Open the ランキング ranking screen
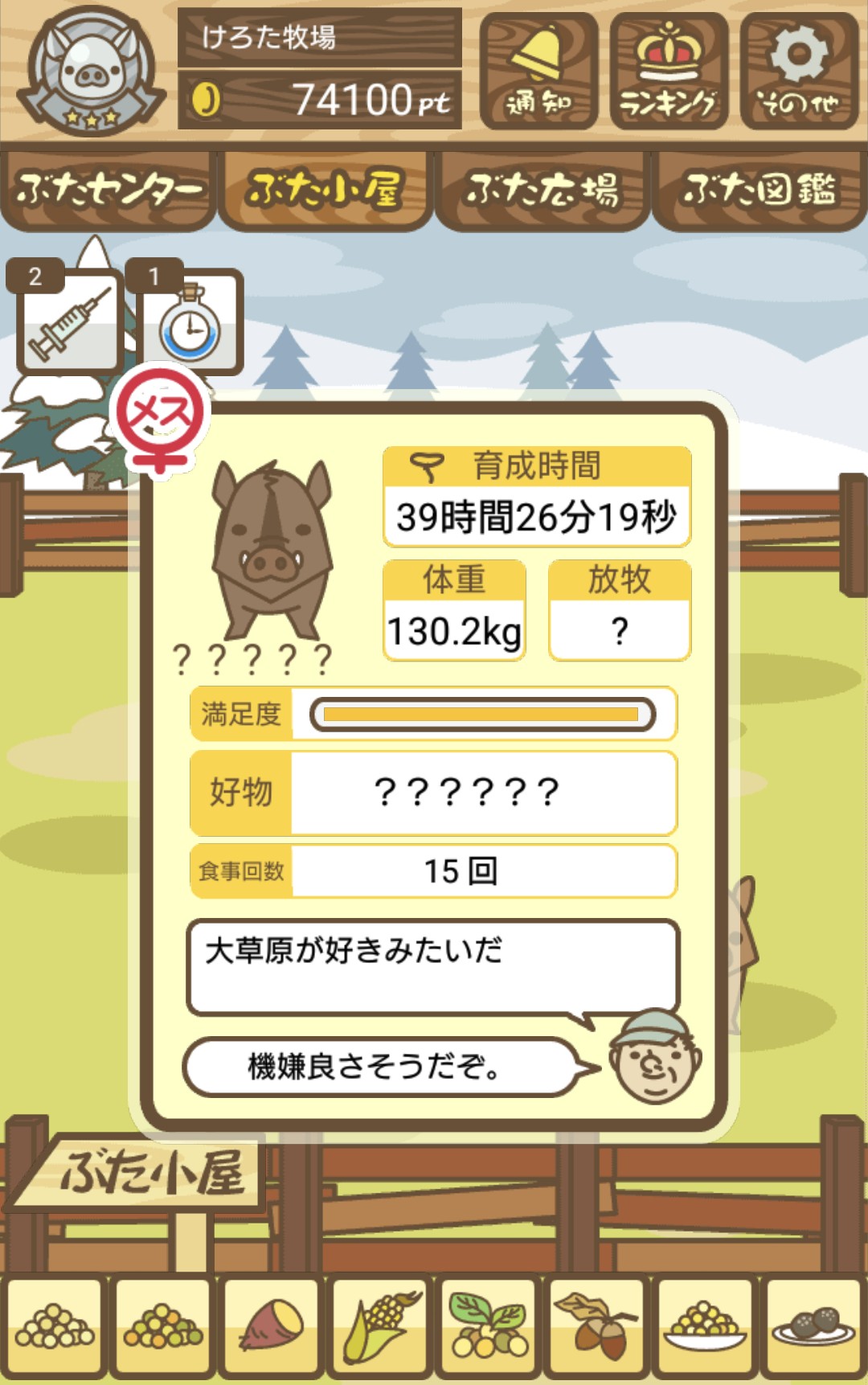 click(669, 71)
